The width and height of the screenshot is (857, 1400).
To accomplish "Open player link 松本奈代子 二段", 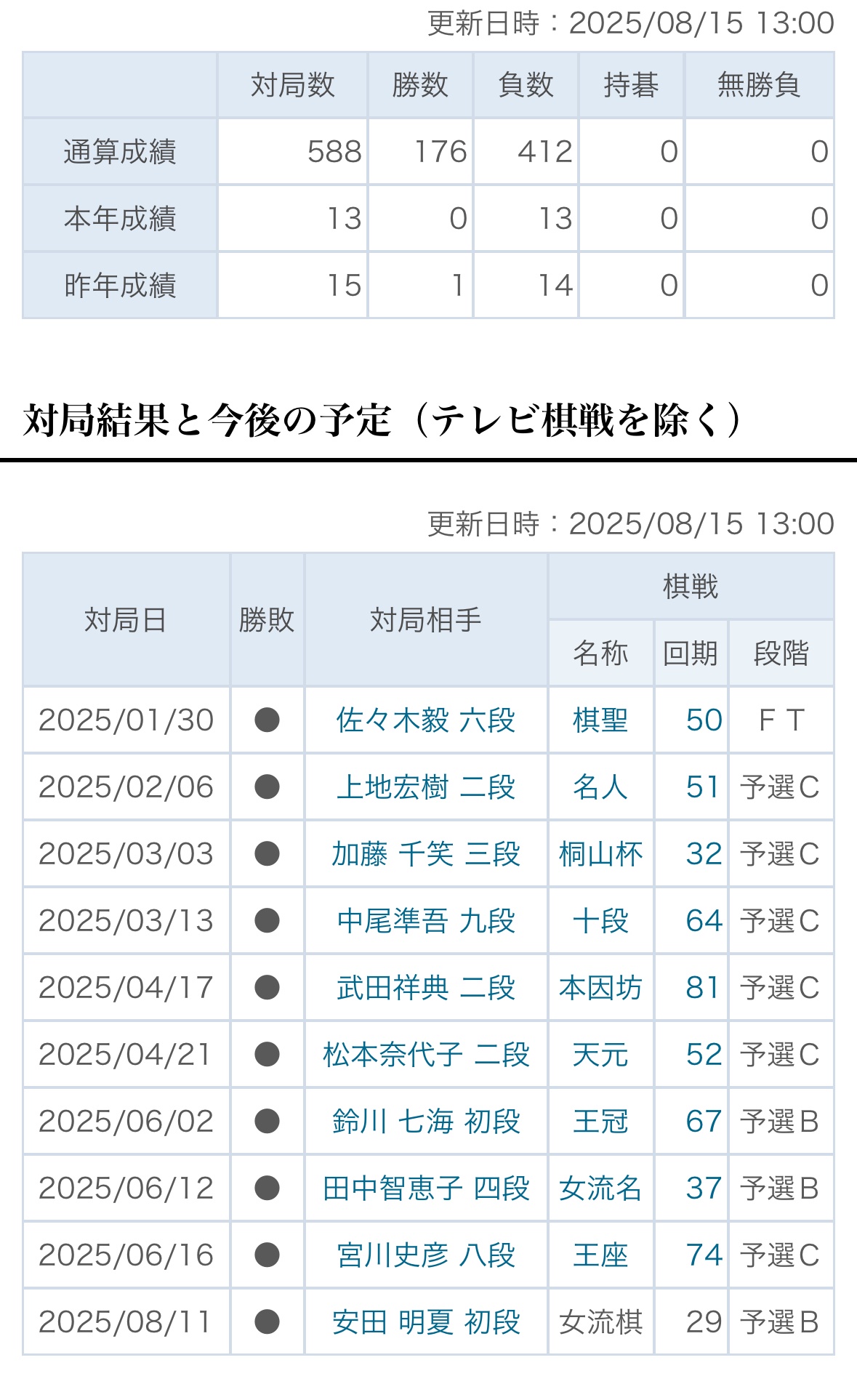I will click(x=425, y=1055).
